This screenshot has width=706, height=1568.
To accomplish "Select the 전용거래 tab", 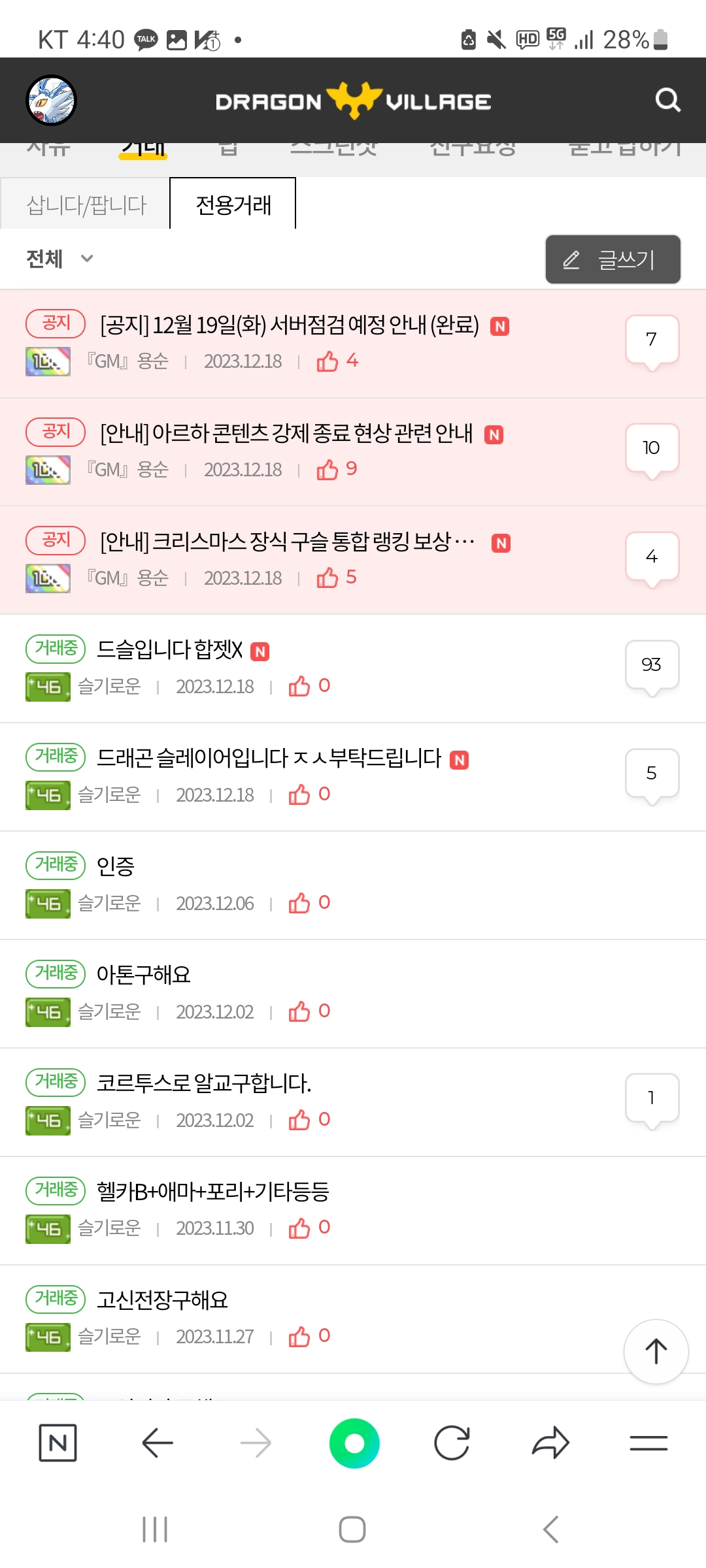I will pyautogui.click(x=233, y=205).
